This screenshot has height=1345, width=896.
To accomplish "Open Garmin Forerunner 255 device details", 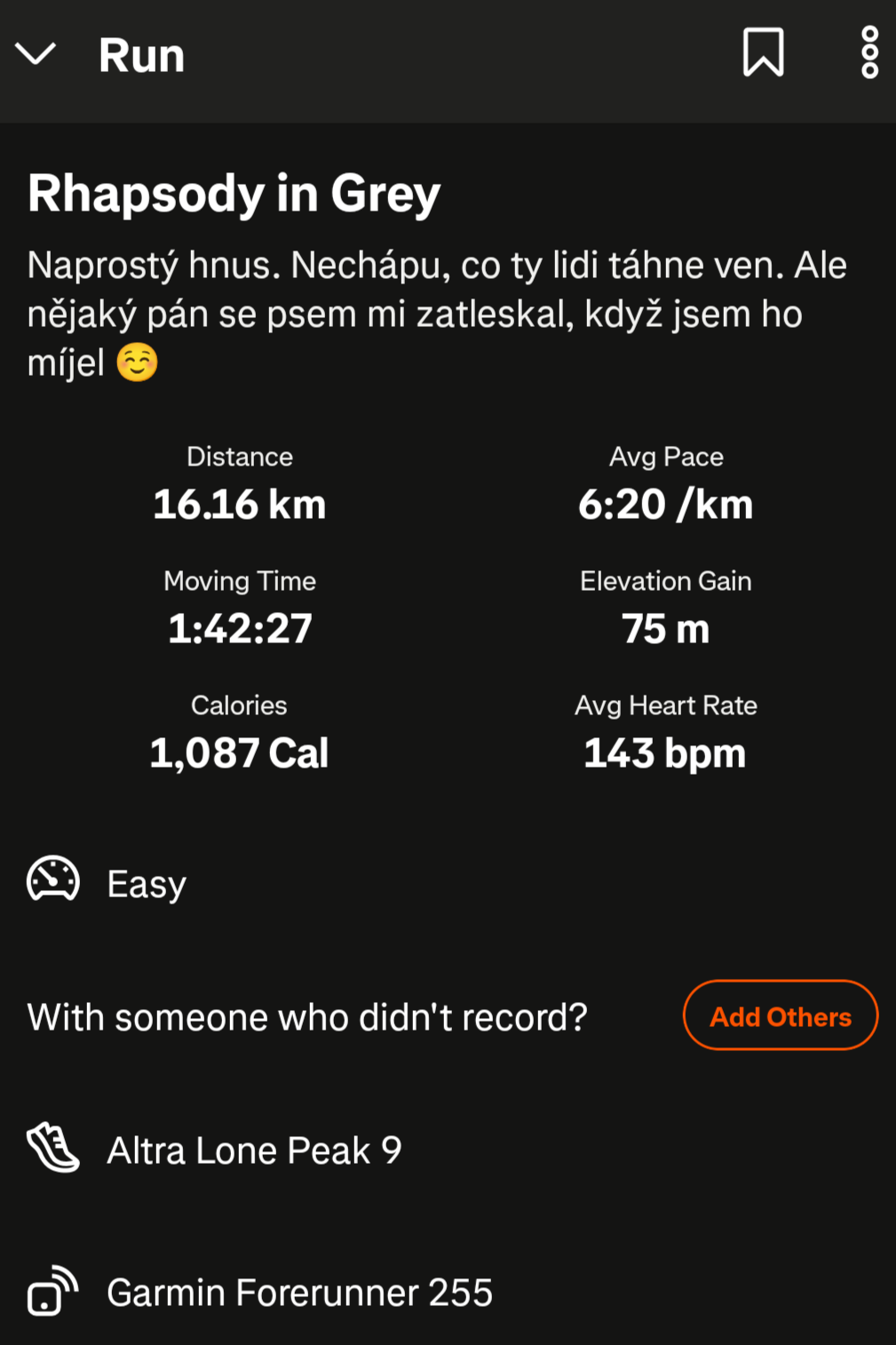I will 299,1293.
